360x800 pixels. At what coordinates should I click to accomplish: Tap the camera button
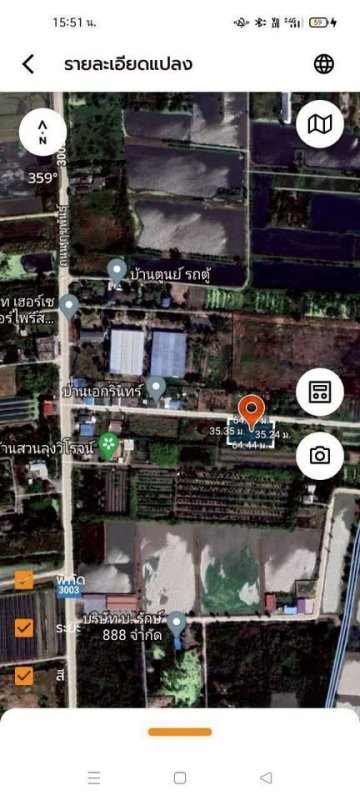320,456
